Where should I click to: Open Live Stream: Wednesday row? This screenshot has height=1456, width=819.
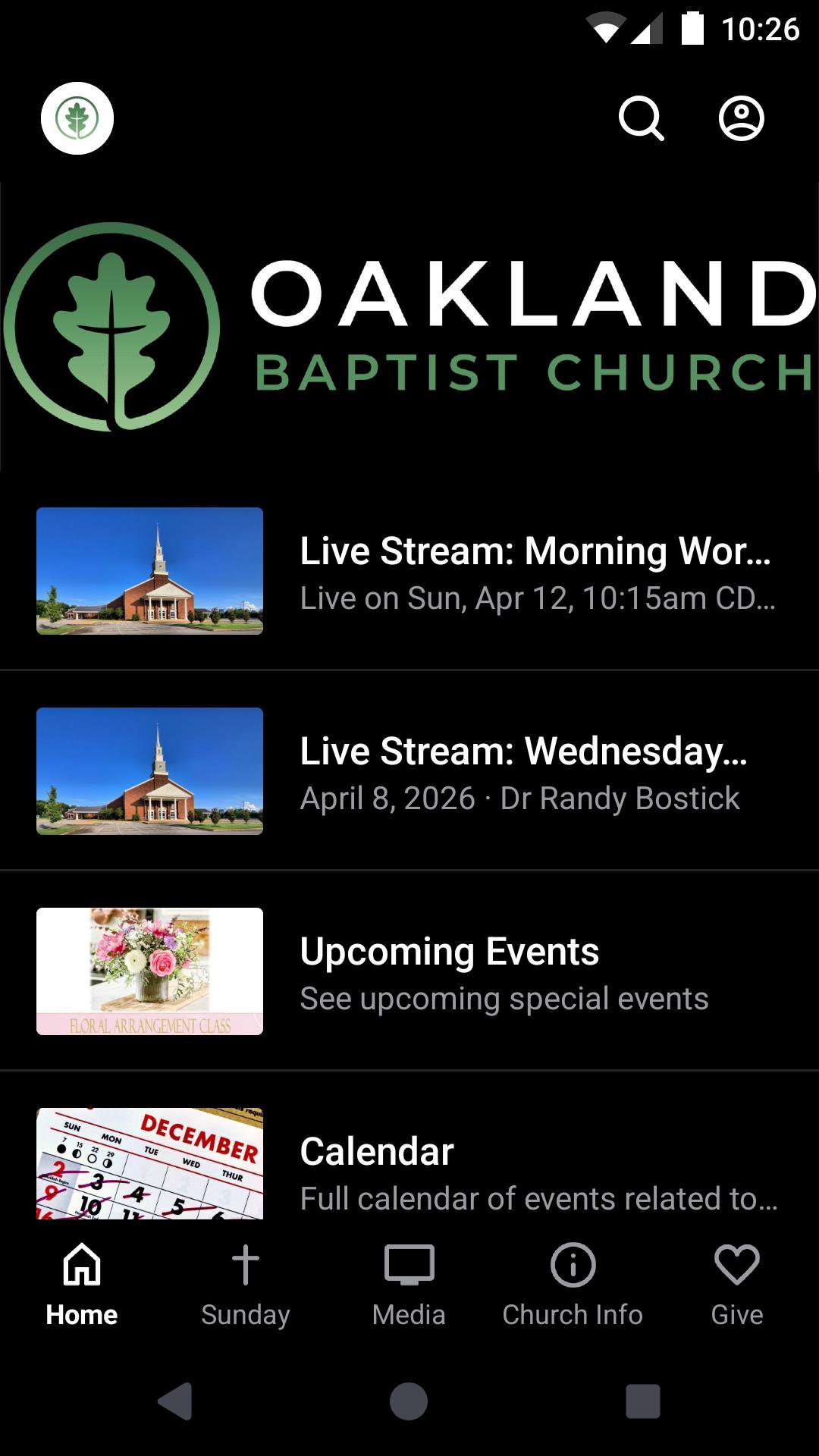pos(409,771)
